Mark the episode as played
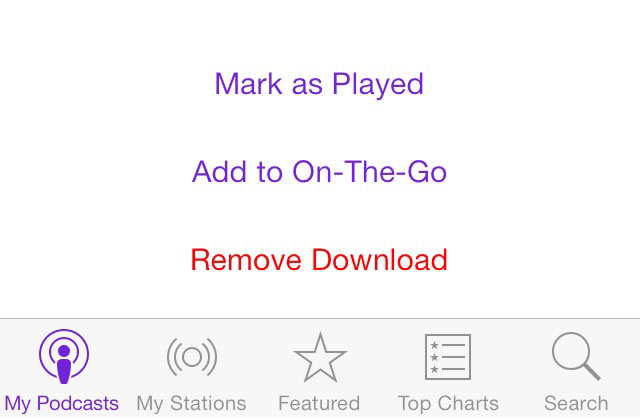Viewport: 640px width, 418px height. pos(319,84)
